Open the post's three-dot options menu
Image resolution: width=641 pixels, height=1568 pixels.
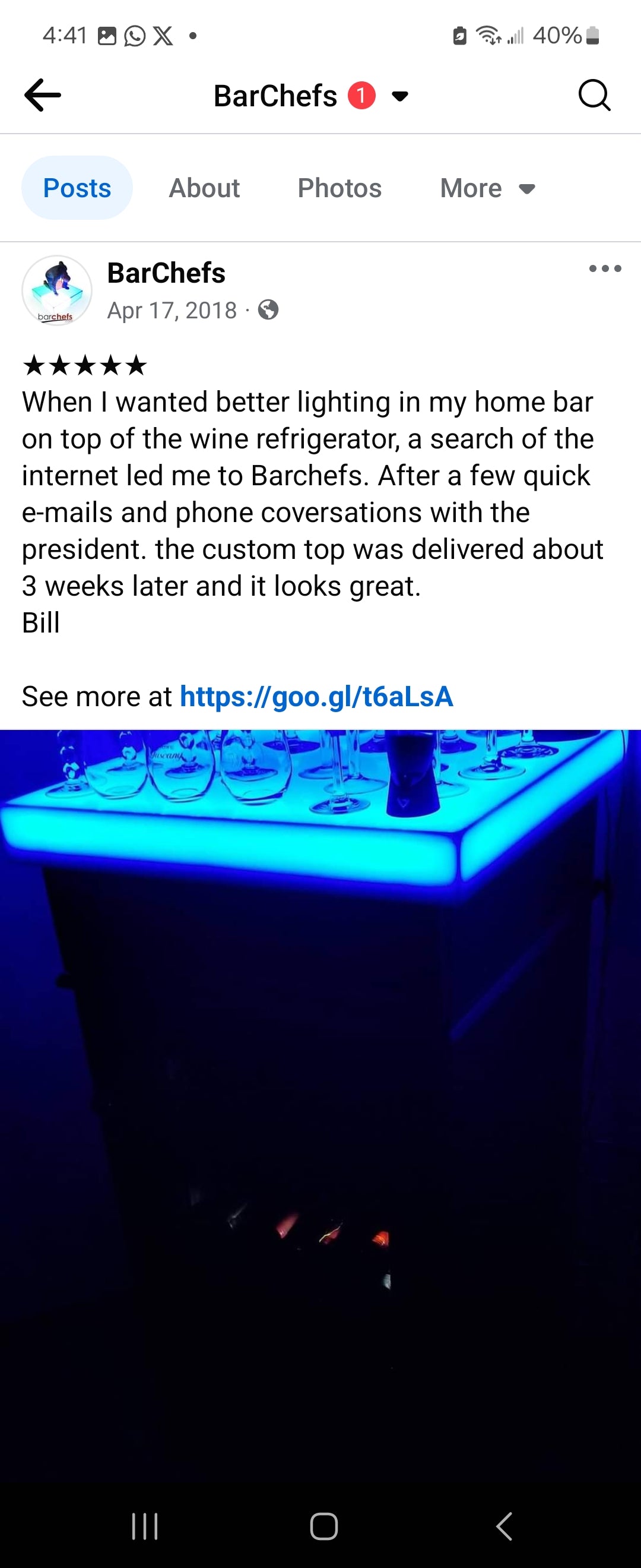605,268
